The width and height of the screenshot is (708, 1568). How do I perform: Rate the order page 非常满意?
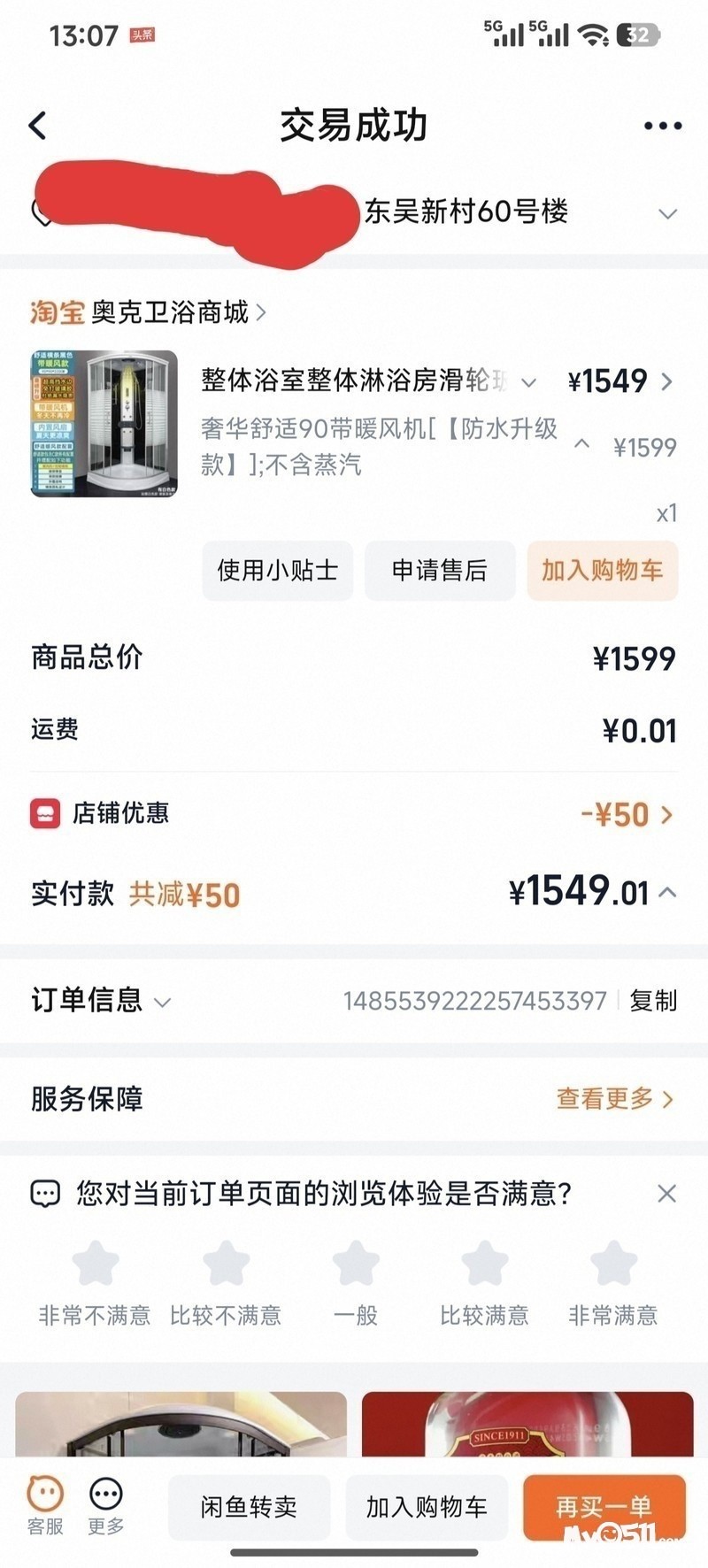click(613, 1264)
